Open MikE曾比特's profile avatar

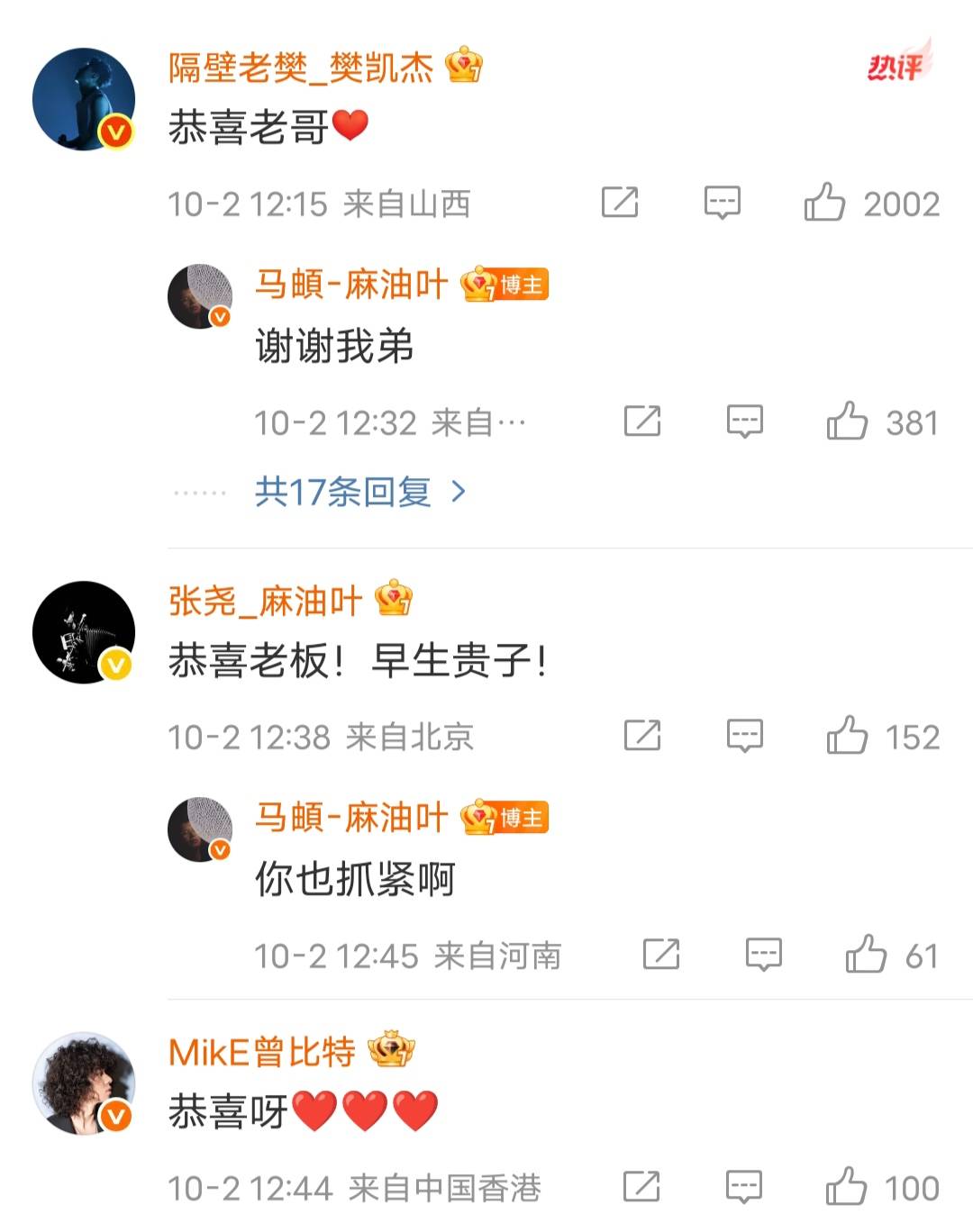(x=84, y=1083)
